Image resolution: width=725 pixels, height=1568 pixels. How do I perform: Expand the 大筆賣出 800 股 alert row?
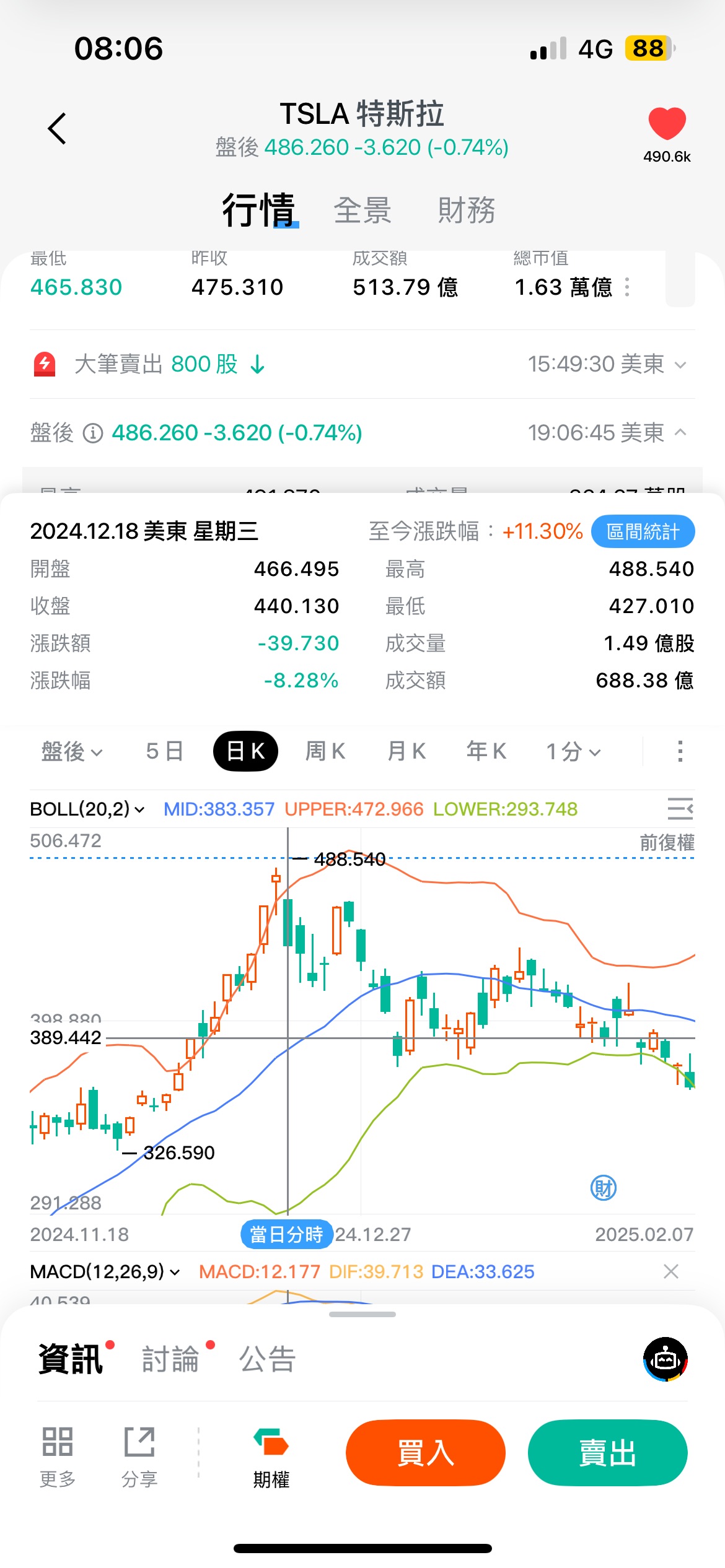point(680,365)
